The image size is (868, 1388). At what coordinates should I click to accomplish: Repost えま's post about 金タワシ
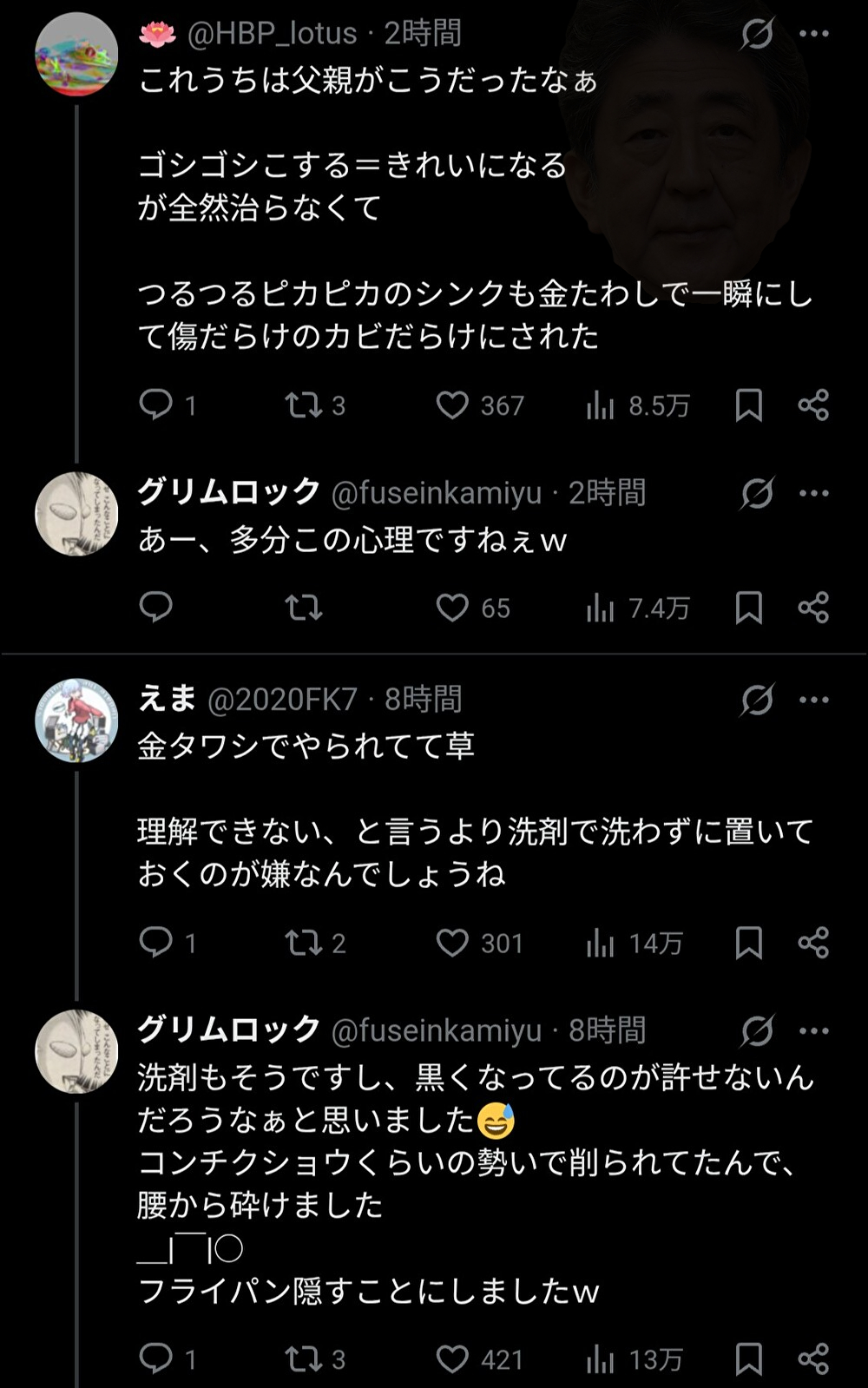[x=304, y=943]
